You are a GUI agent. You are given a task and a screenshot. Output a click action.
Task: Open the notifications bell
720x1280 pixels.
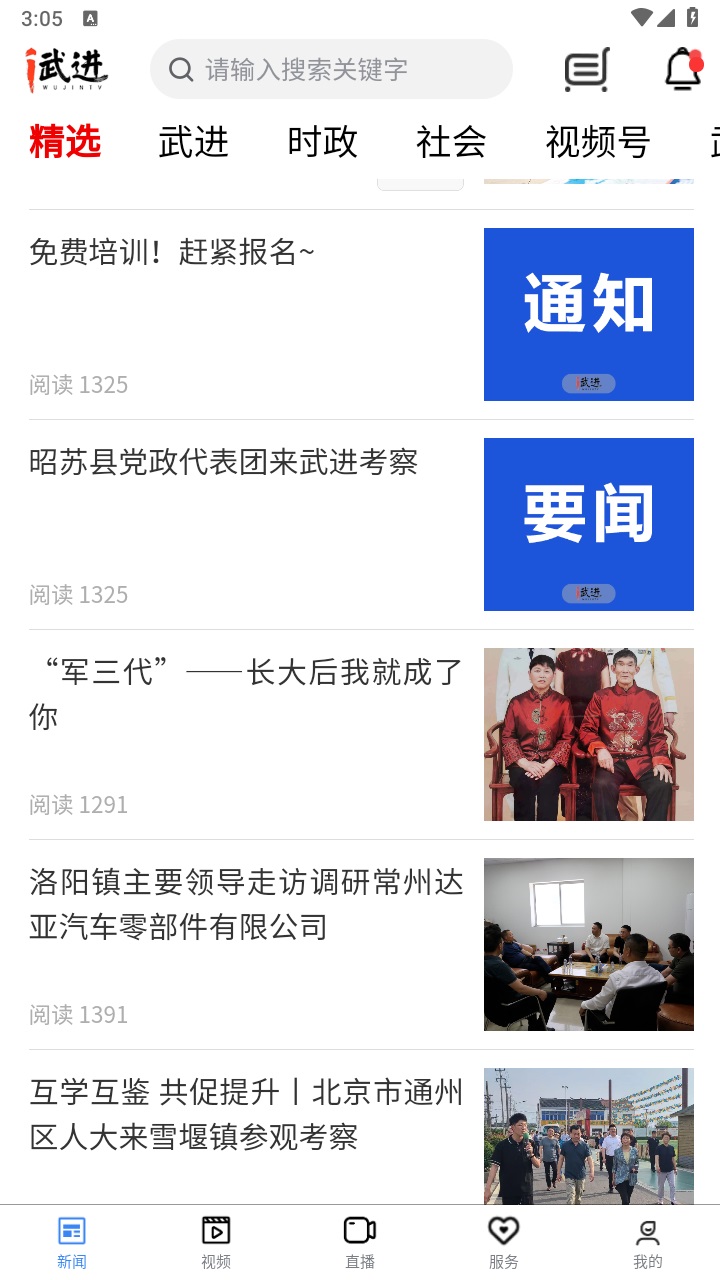[x=683, y=69]
